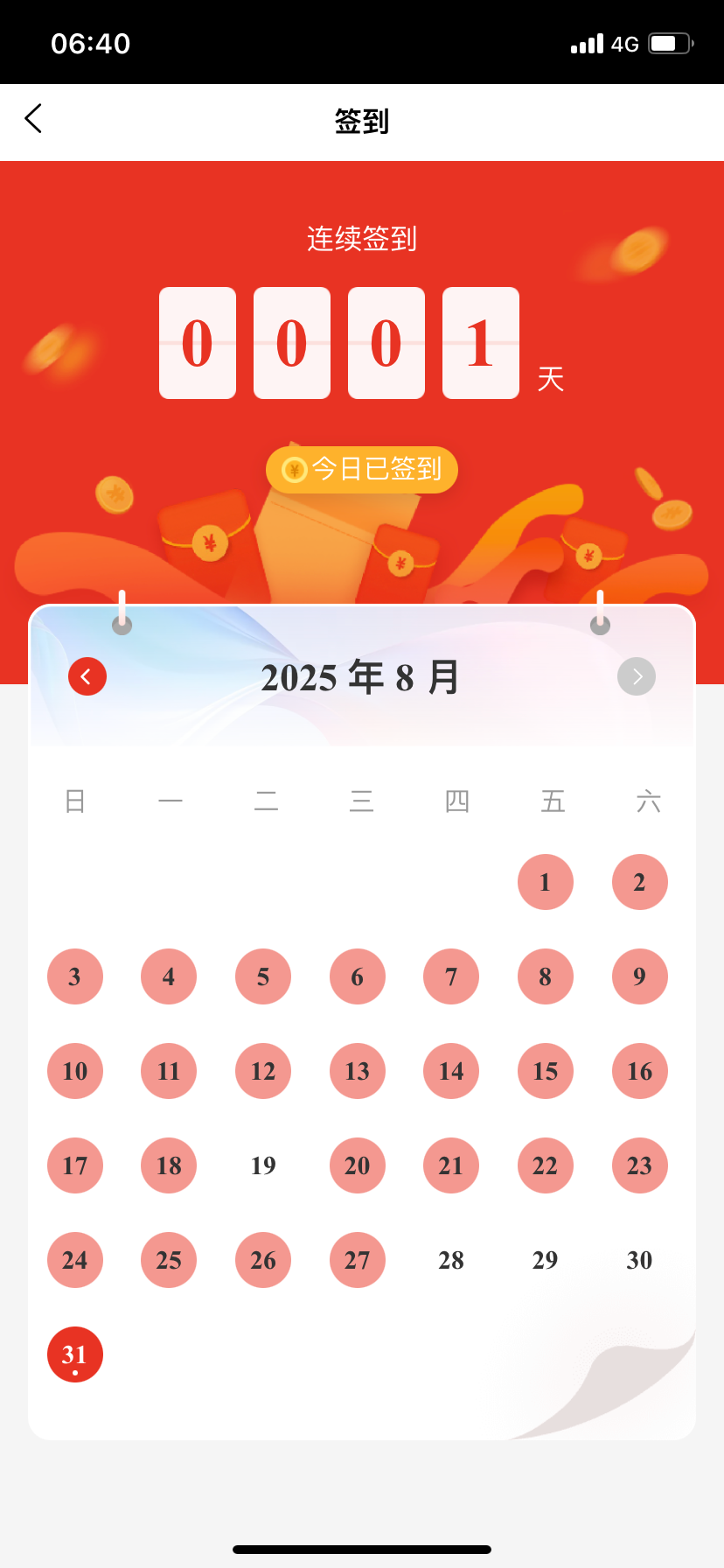Viewport: 724px width, 1568px height.
Task: Show the next month in calendar
Action: click(x=637, y=676)
